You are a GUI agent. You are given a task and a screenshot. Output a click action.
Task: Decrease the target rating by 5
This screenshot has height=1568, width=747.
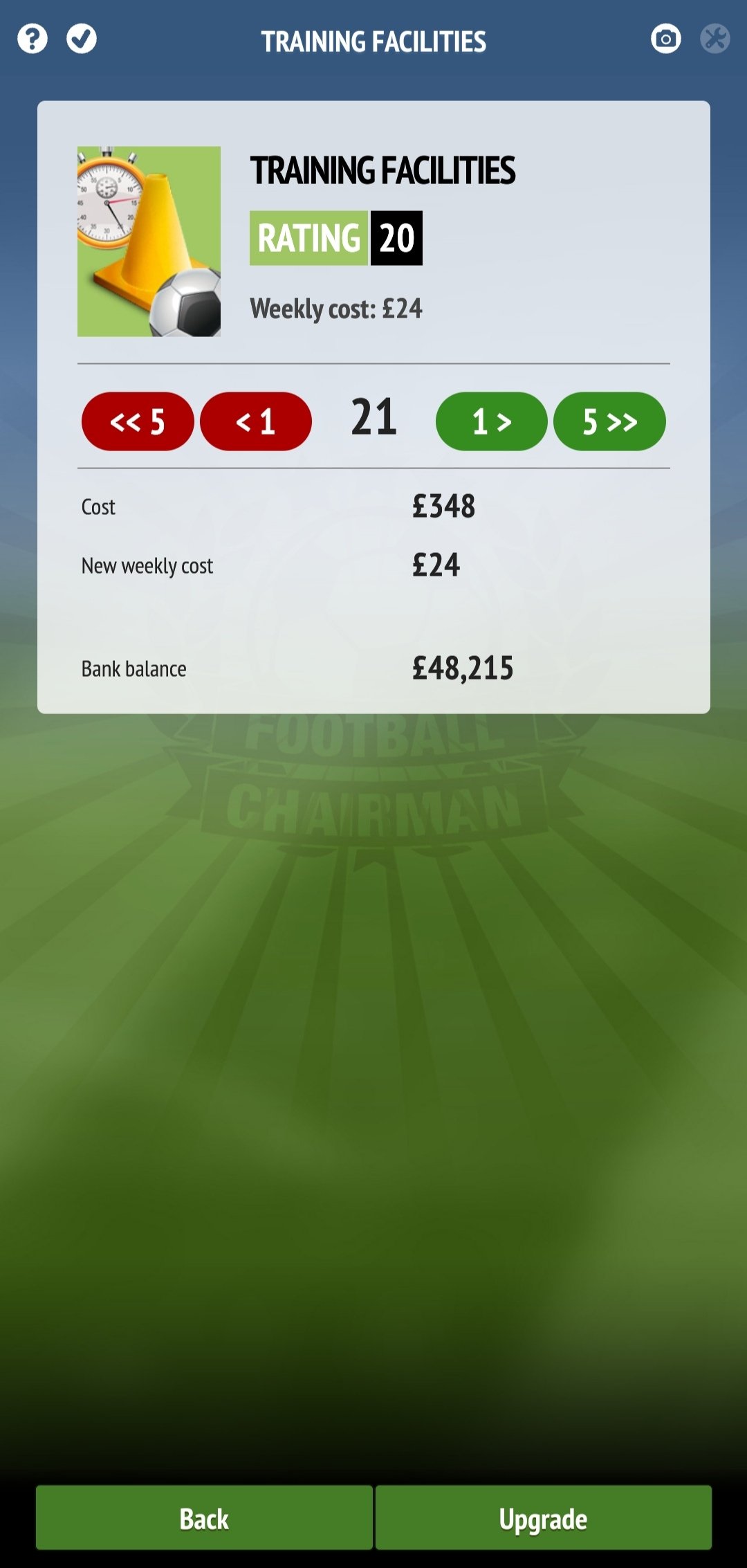tap(138, 421)
